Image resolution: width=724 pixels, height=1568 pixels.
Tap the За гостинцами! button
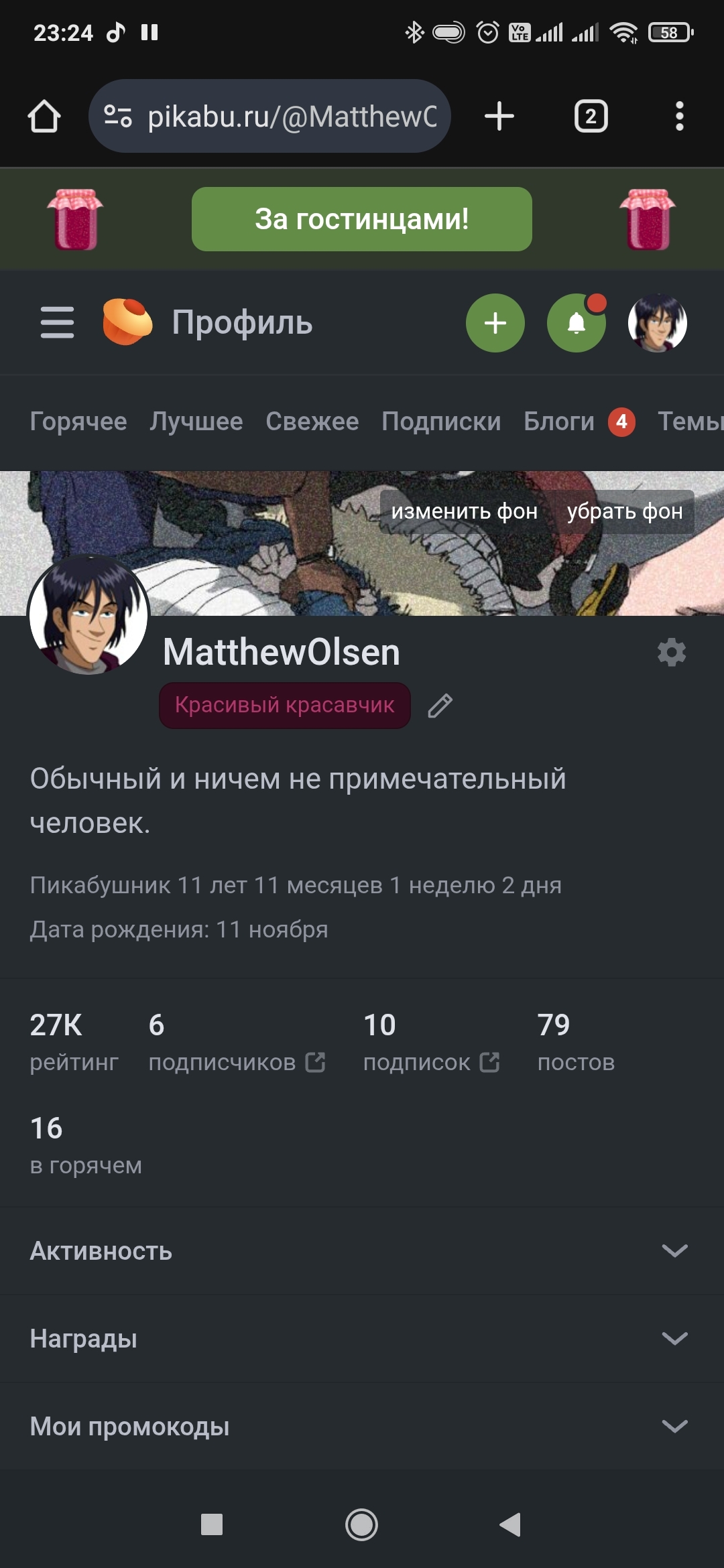(x=361, y=219)
